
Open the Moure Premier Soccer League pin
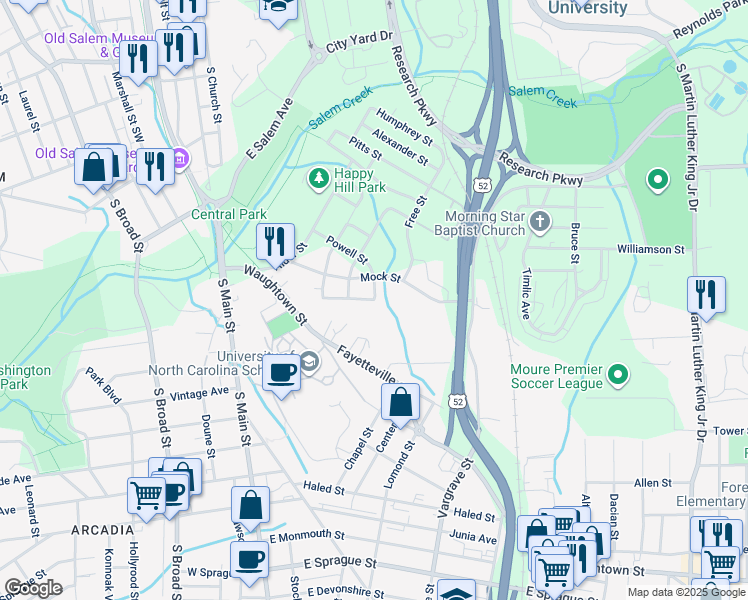pos(619,376)
